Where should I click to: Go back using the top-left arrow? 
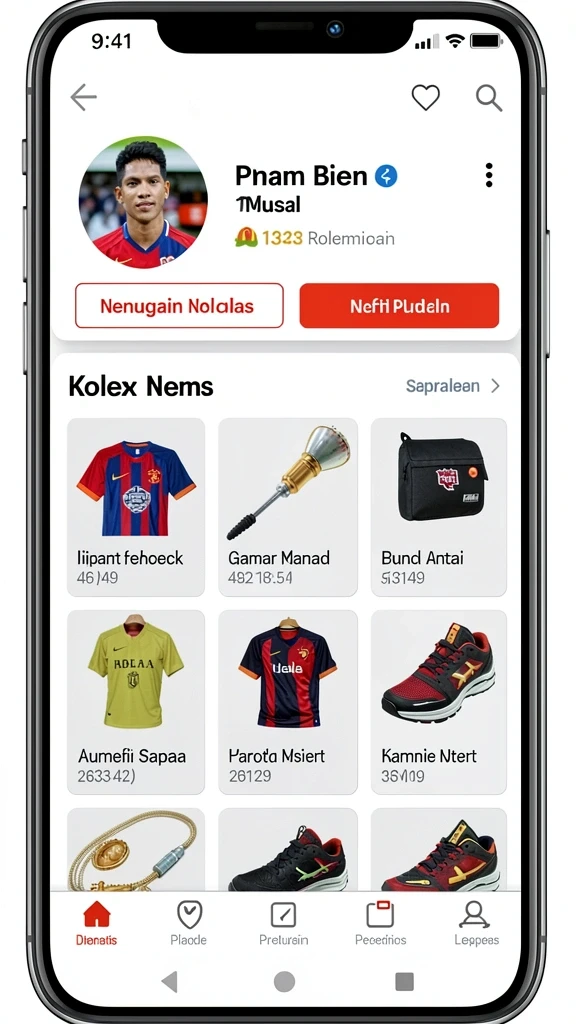(x=84, y=98)
